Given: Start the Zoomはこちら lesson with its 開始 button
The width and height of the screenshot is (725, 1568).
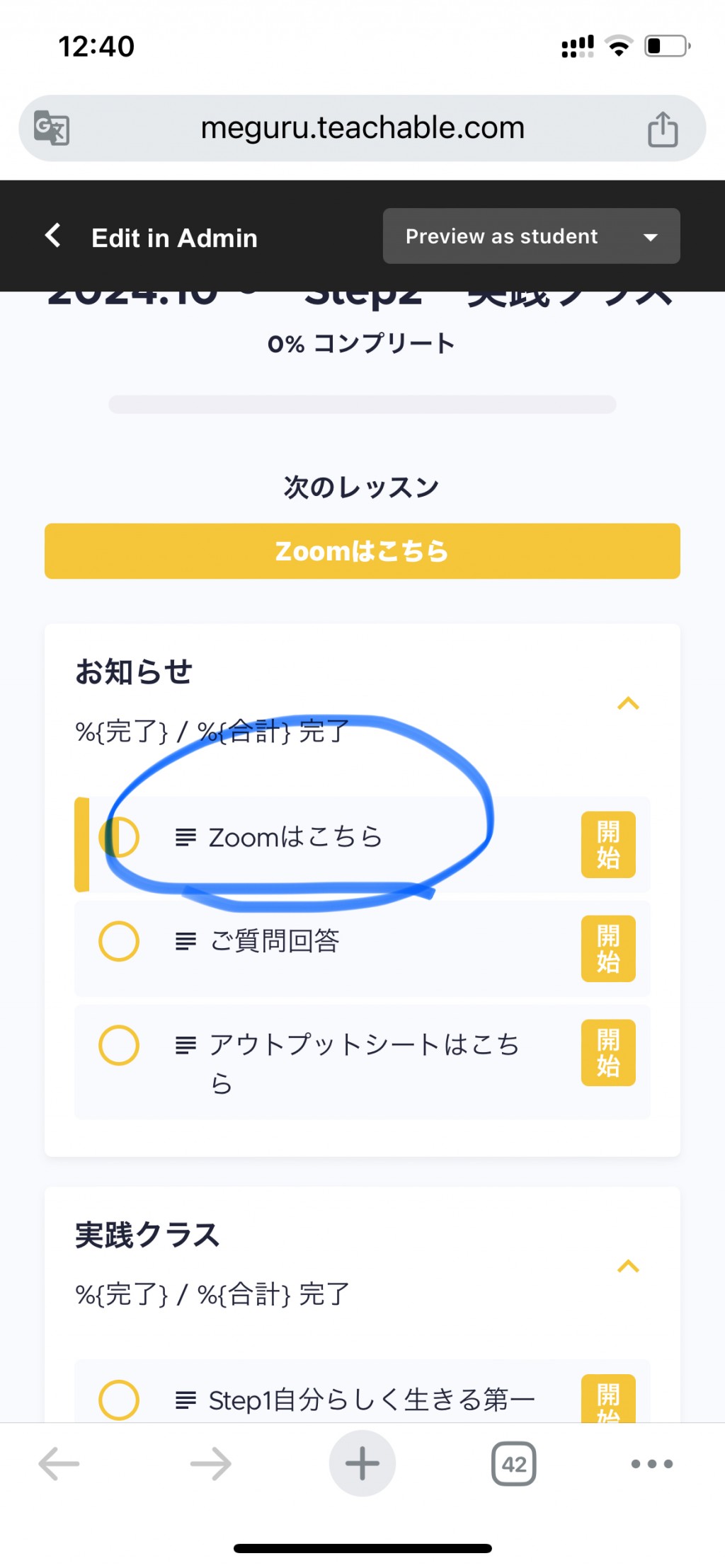Looking at the screenshot, I should pos(608,844).
